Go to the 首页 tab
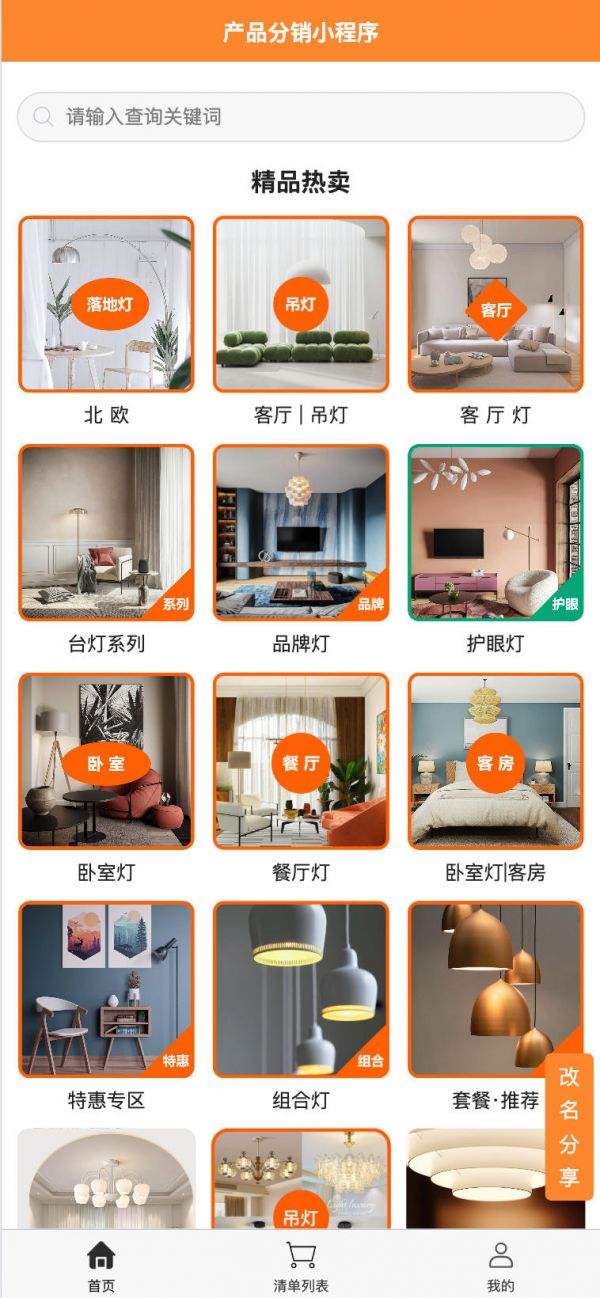 coord(101,1265)
